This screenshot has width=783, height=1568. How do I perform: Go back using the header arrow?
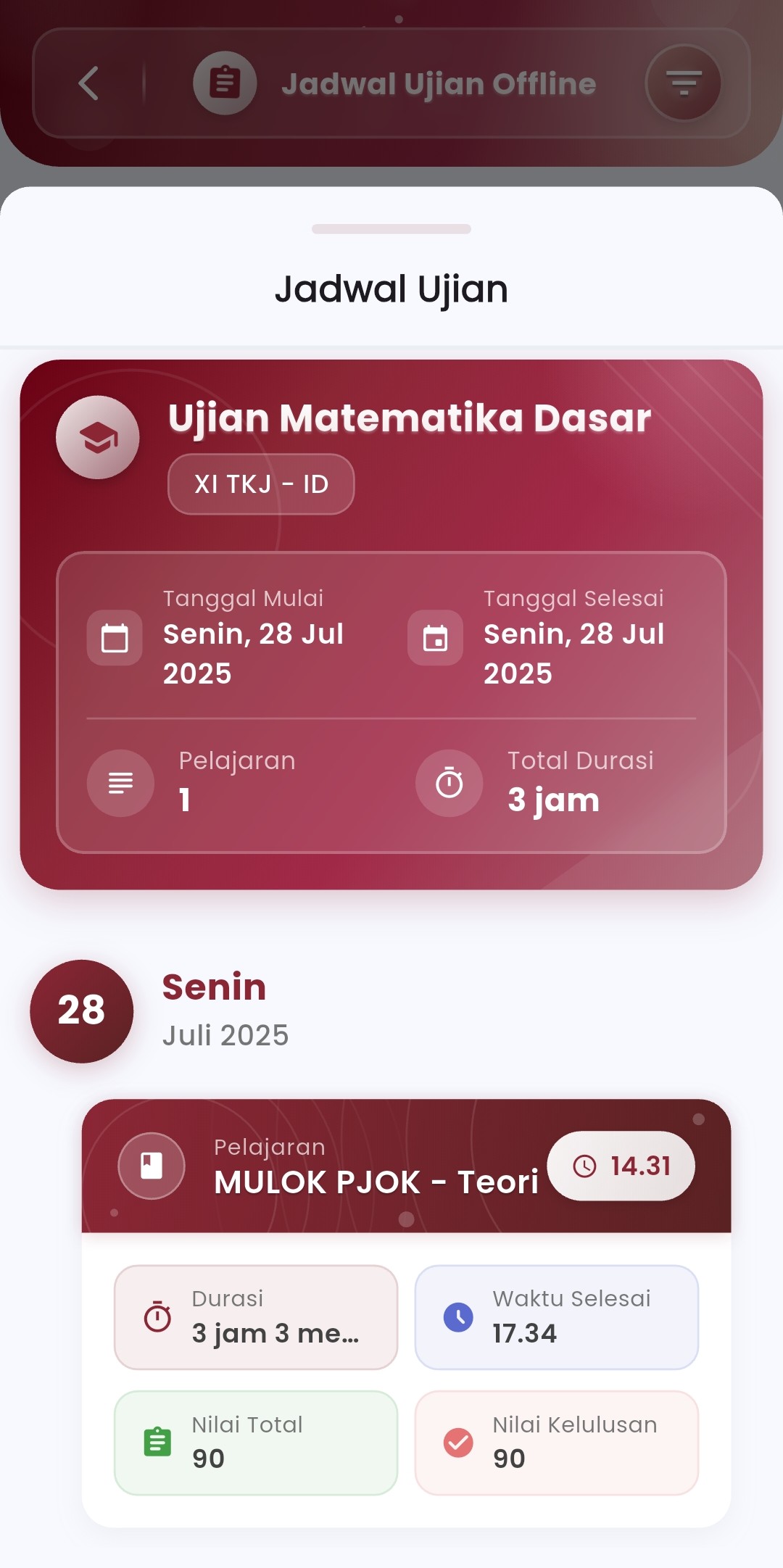[x=88, y=83]
